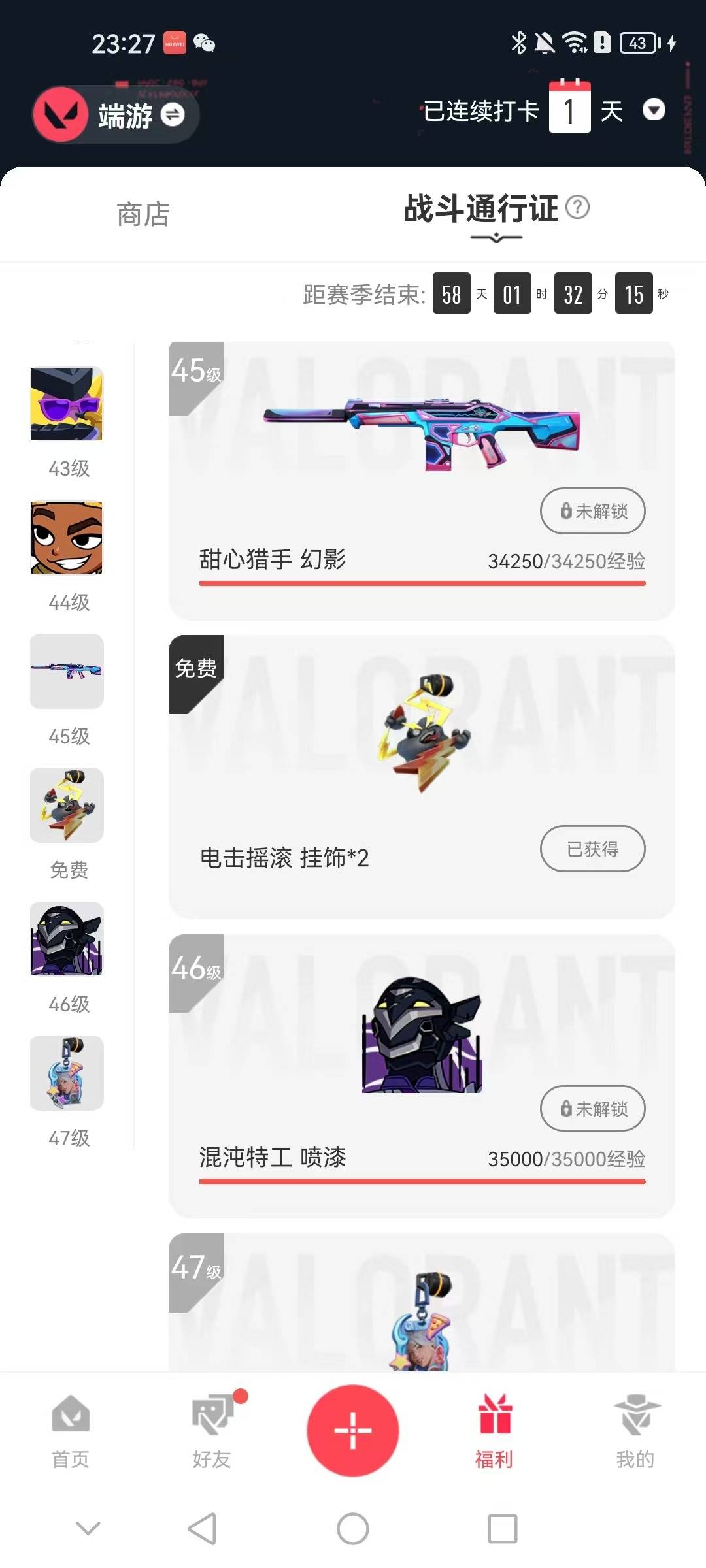Tap the red plus create button
706x1568 pixels.
pyautogui.click(x=353, y=1430)
